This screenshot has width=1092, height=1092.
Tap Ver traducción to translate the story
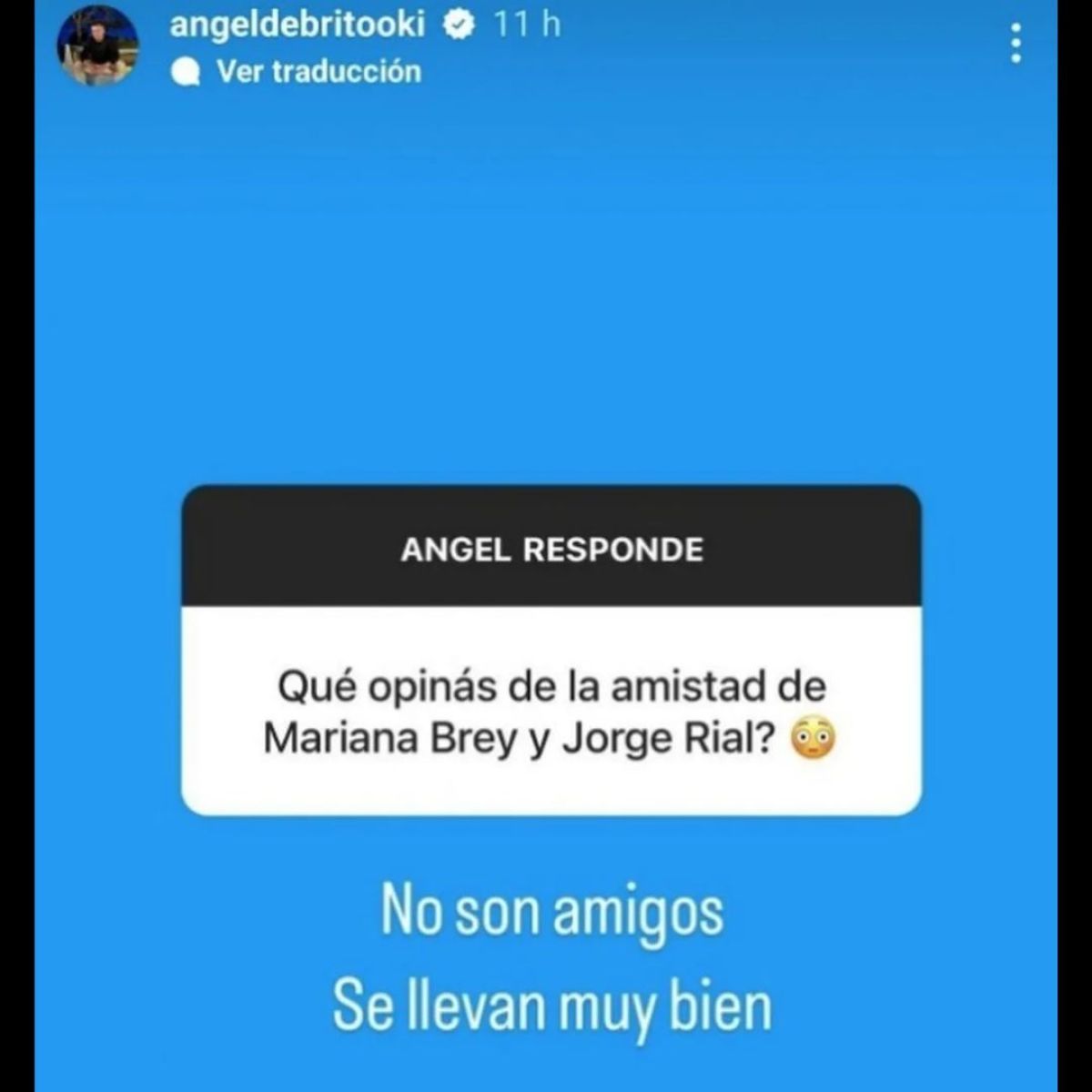tap(318, 72)
